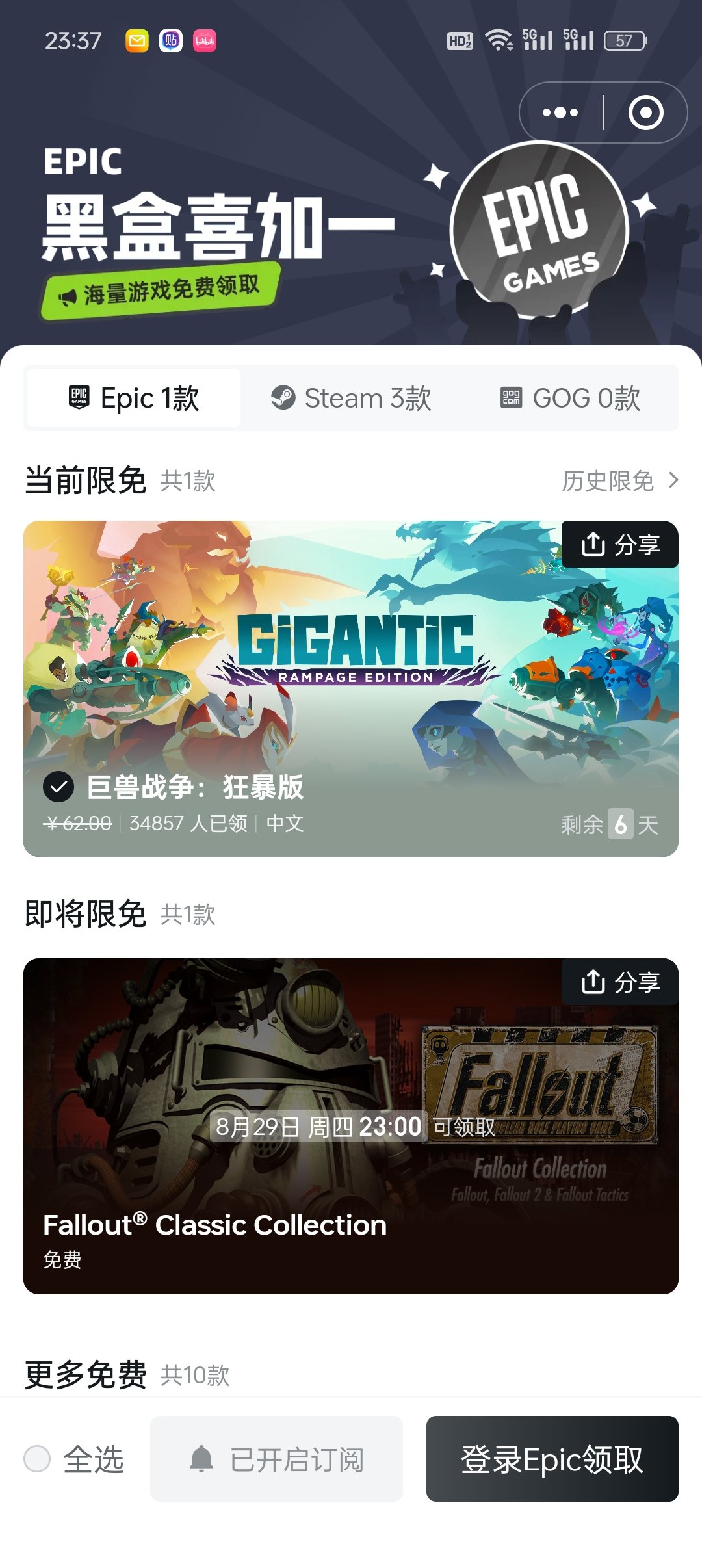Open 历史限免 history list
The width and height of the screenshot is (702, 1568).
click(619, 481)
